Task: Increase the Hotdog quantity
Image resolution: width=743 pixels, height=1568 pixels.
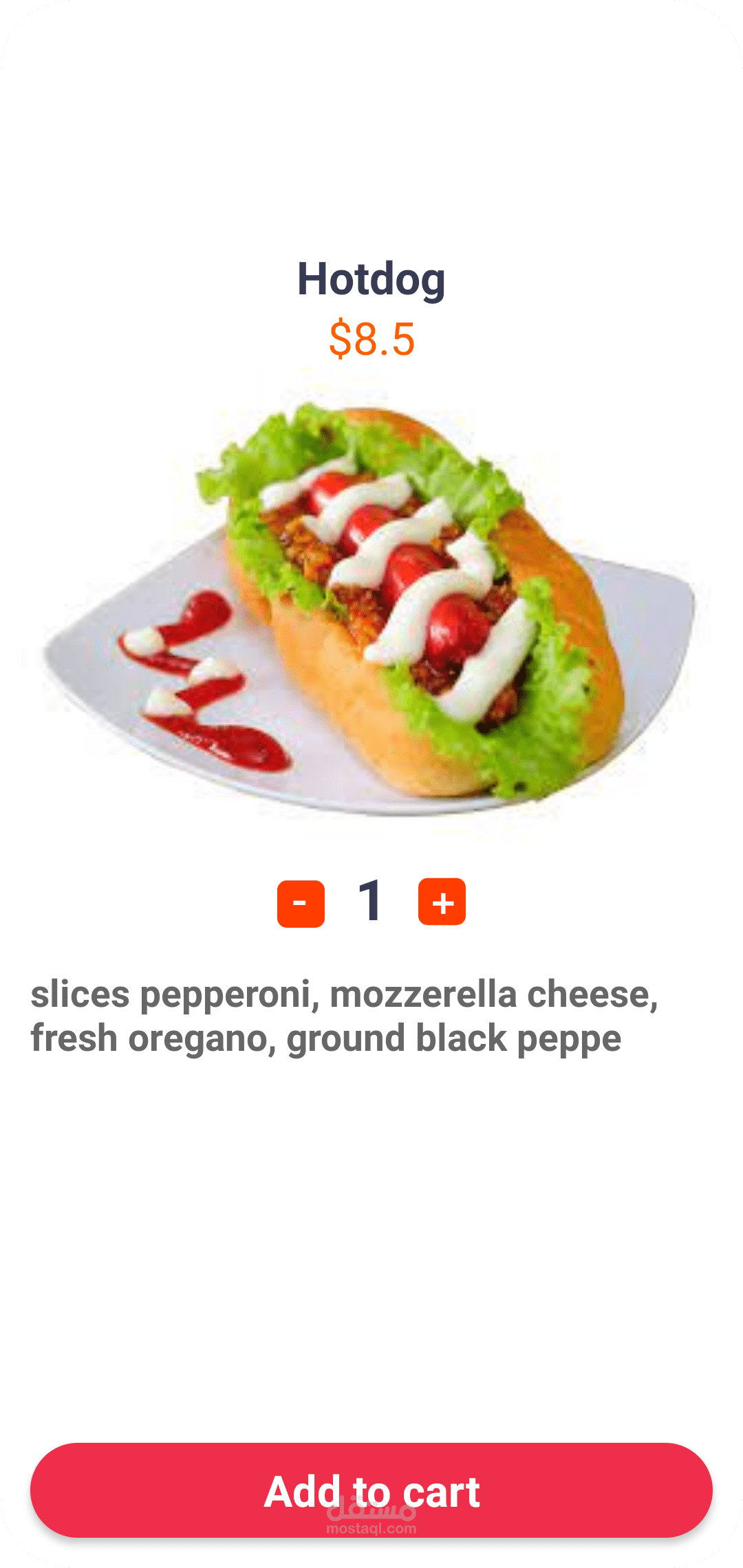Action: 442,902
